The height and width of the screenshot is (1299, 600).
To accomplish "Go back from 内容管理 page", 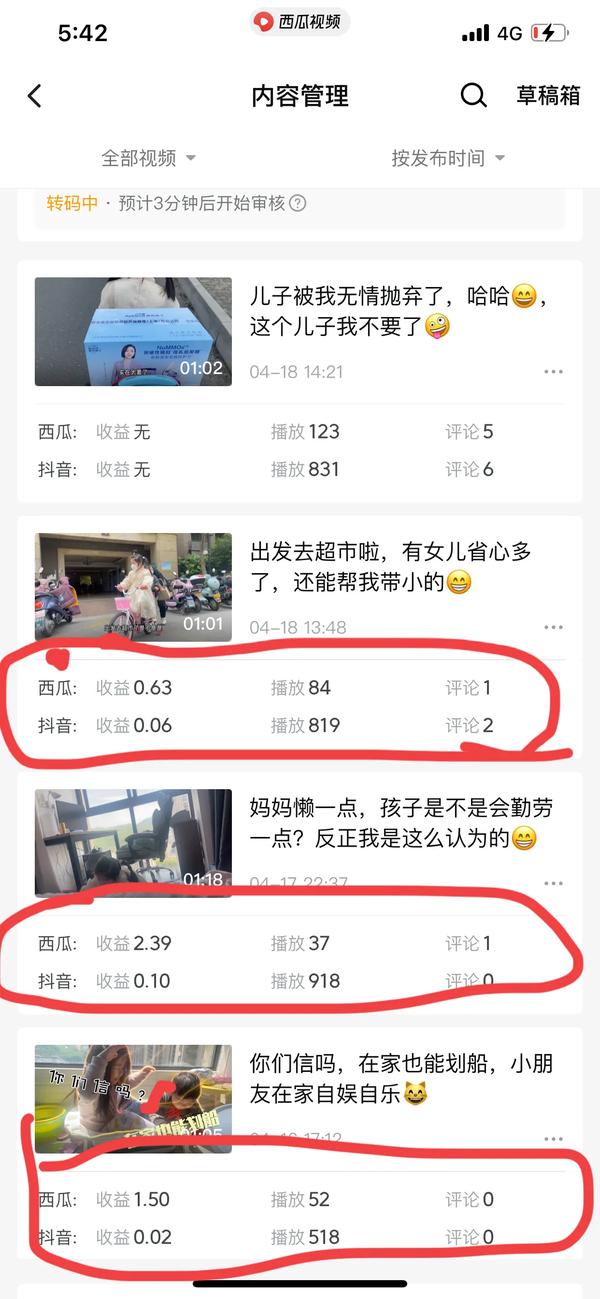I will [35, 96].
